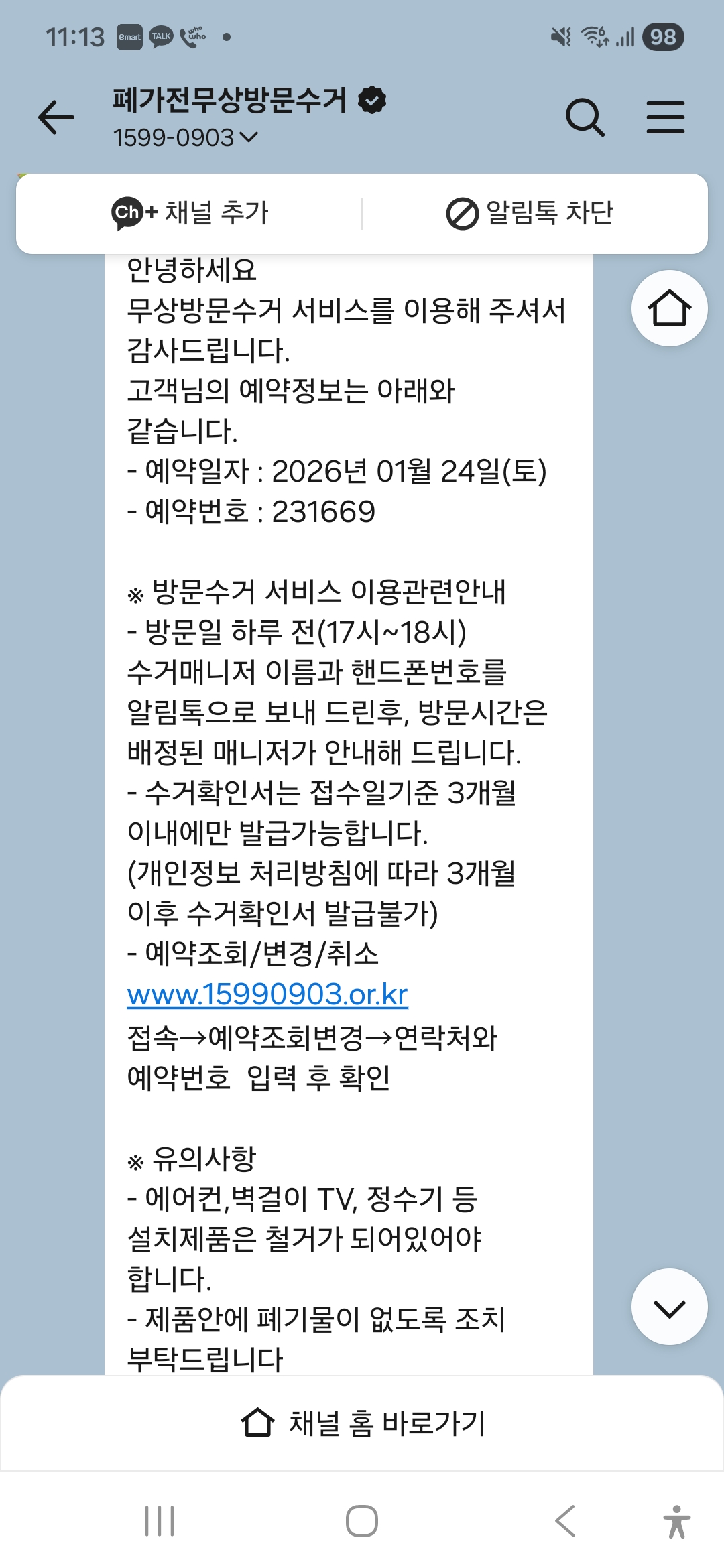
Task: Search within this chat
Action: (x=585, y=117)
